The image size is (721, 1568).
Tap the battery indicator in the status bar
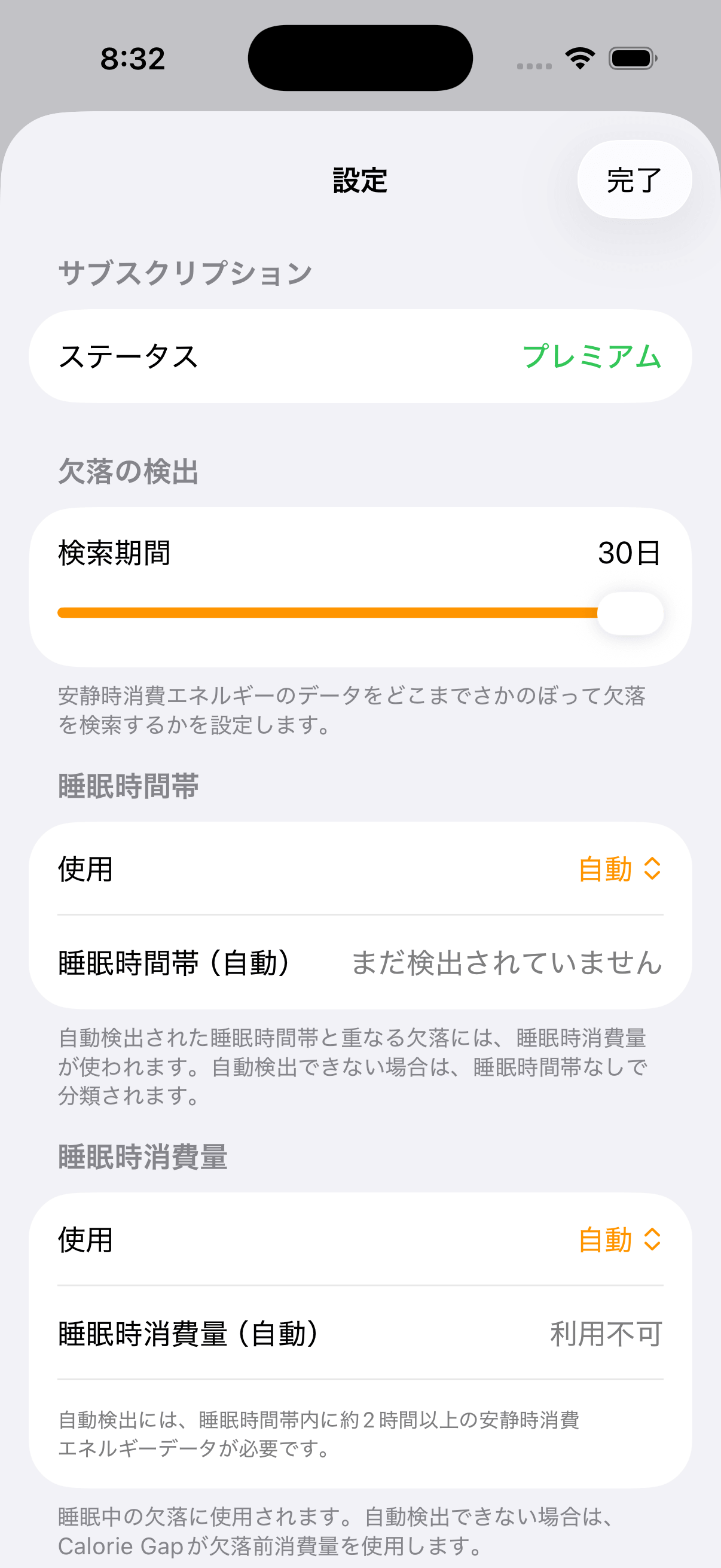[633, 57]
